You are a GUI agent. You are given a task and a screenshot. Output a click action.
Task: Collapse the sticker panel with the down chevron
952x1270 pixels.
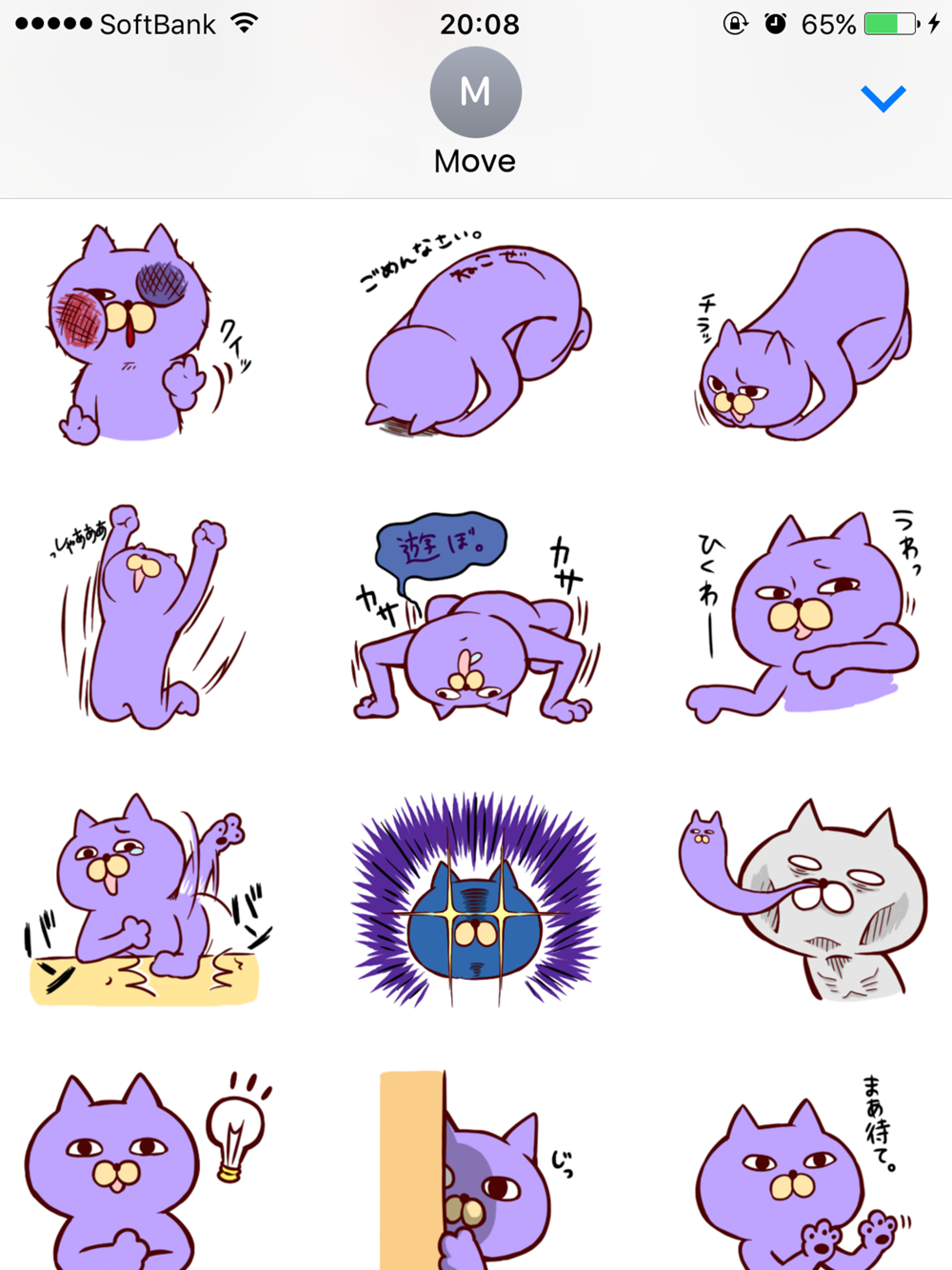tap(883, 98)
